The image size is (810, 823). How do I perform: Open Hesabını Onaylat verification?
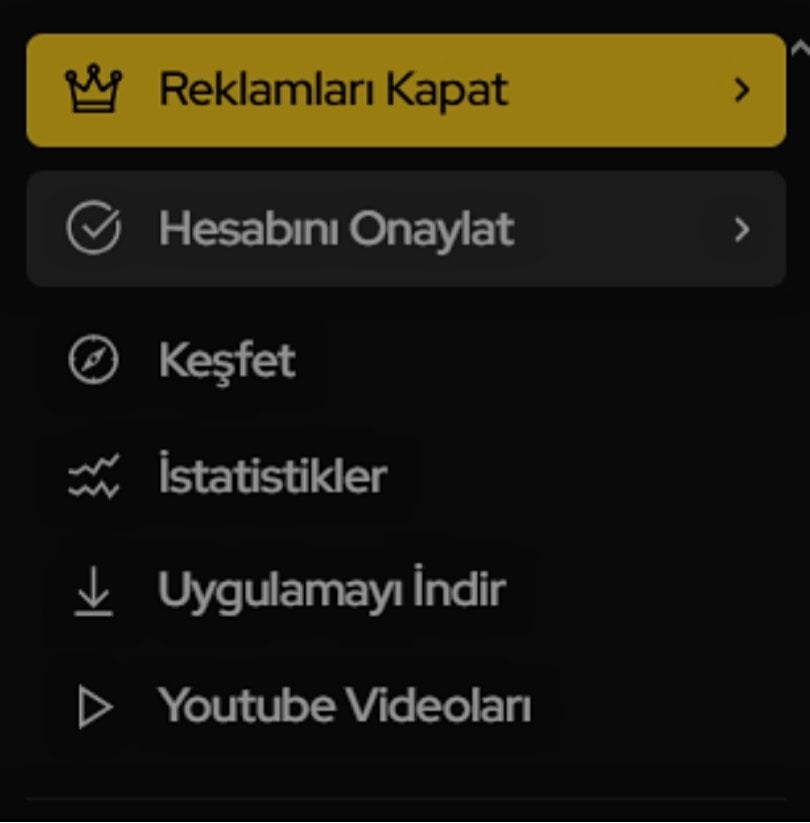point(405,229)
